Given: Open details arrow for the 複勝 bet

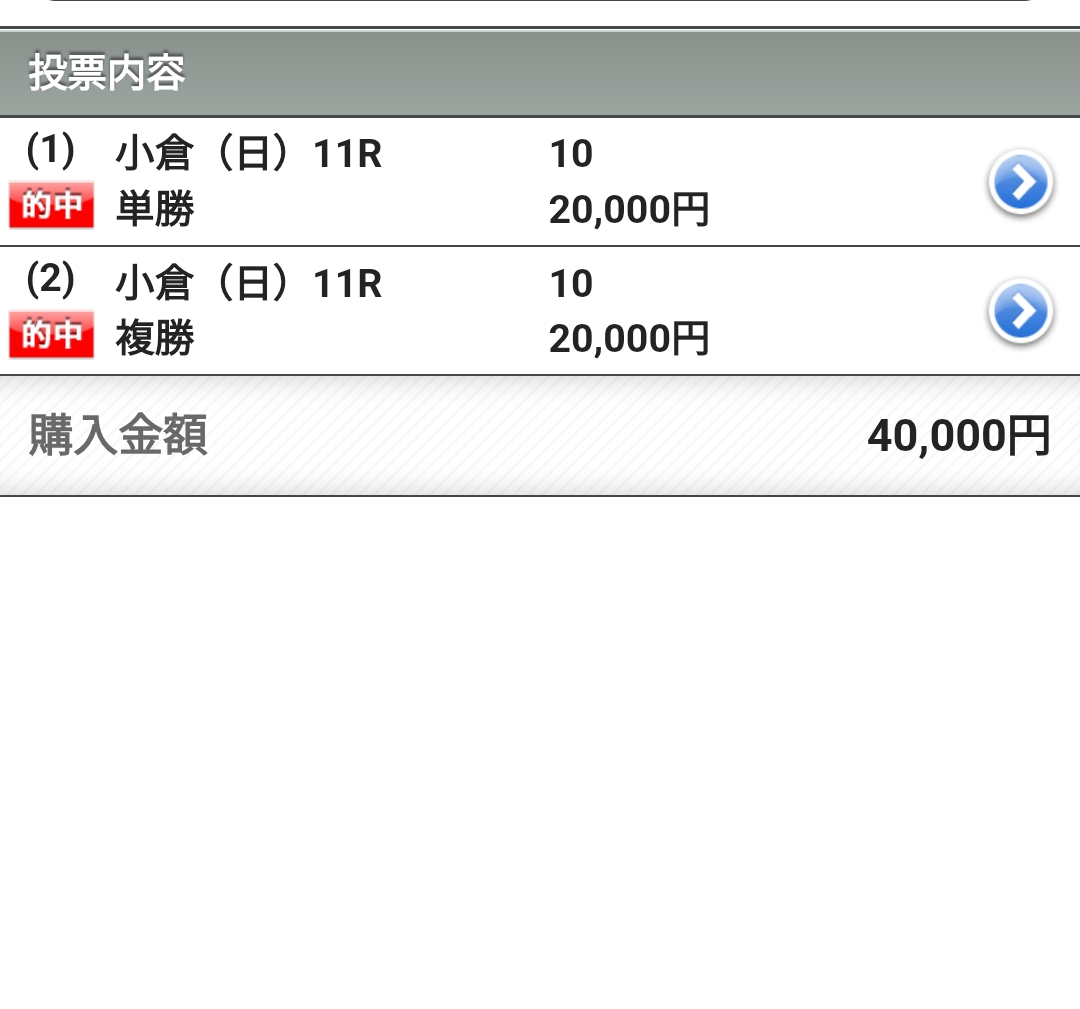Looking at the screenshot, I should click(1020, 312).
